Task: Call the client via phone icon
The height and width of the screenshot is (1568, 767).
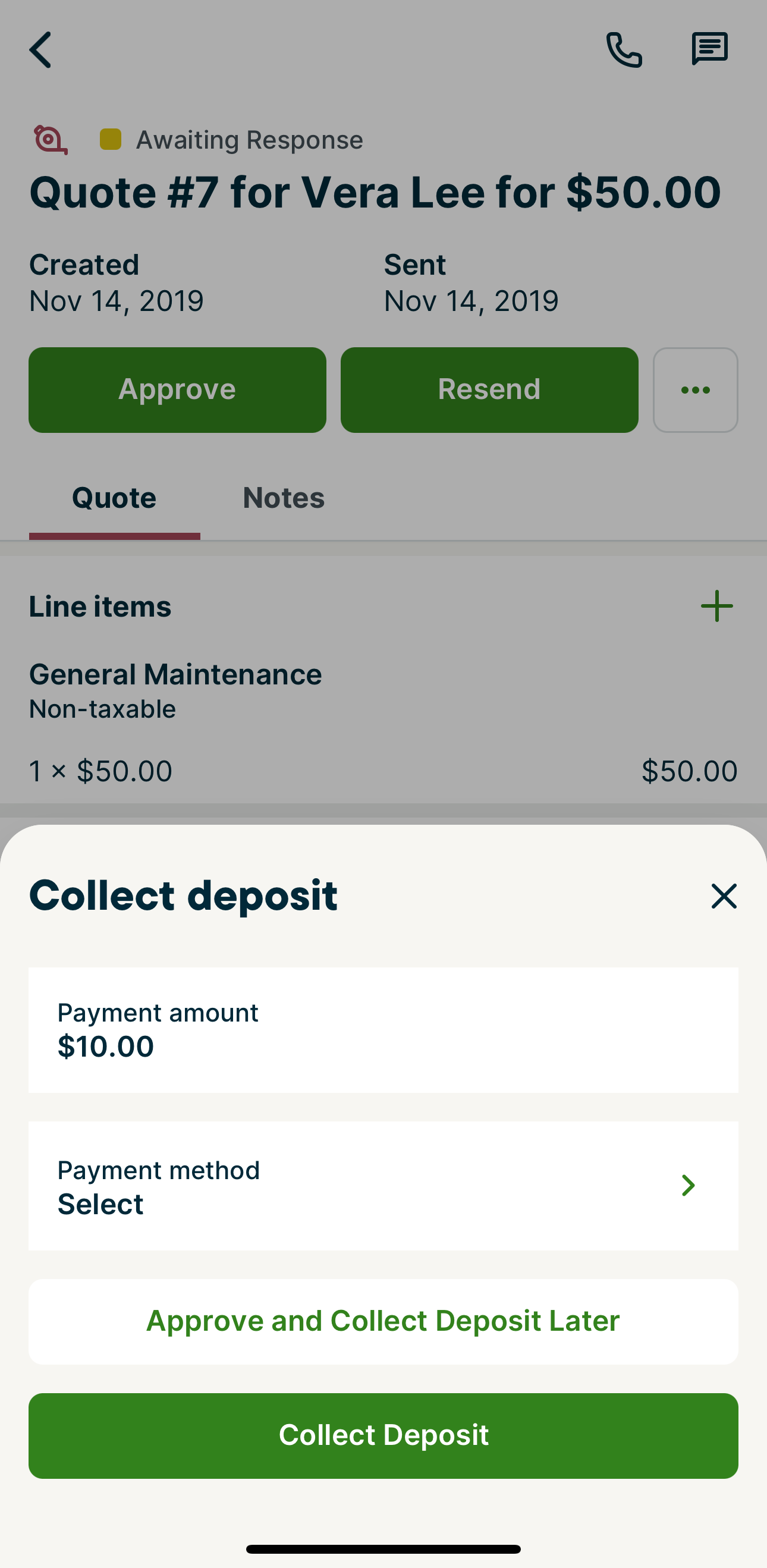Action: (624, 50)
